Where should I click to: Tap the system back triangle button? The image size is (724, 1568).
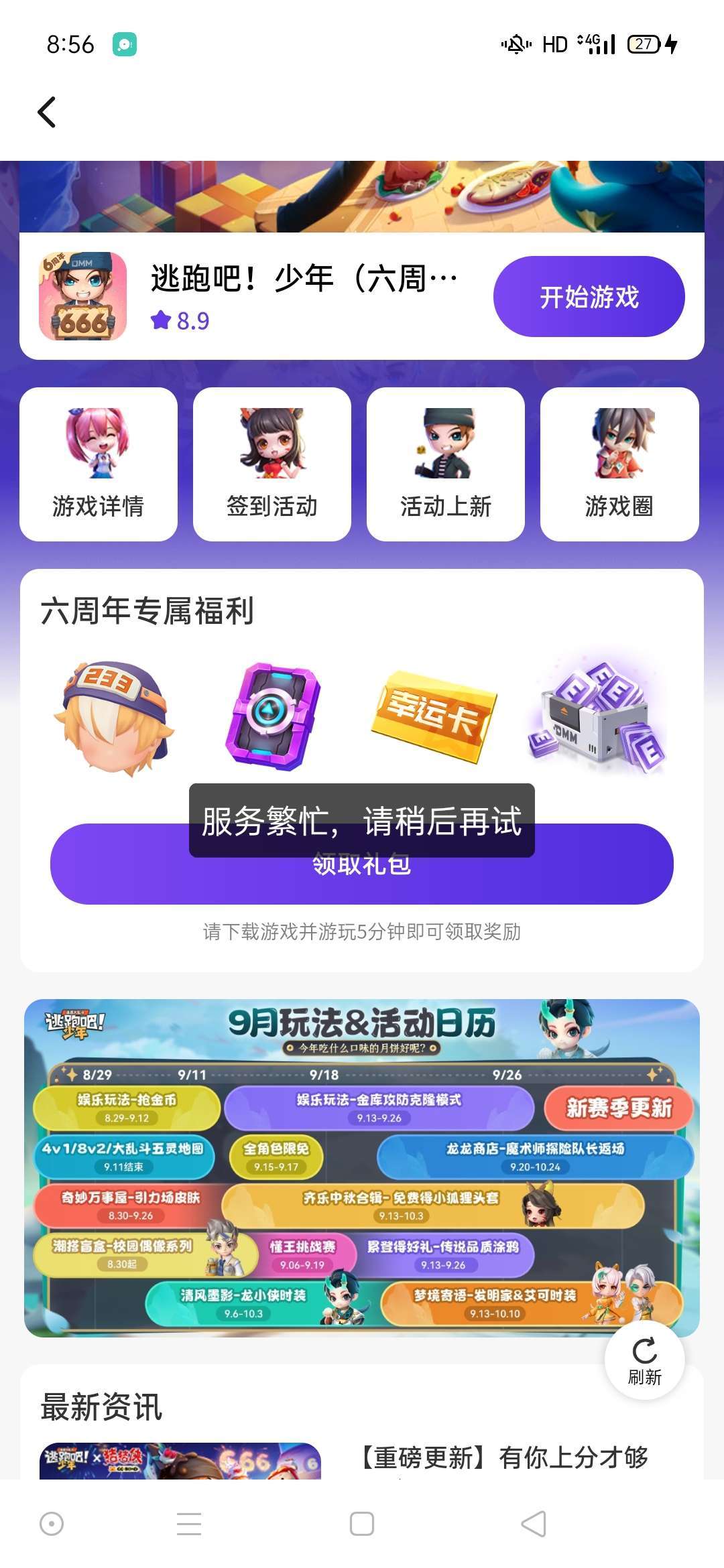534,1524
